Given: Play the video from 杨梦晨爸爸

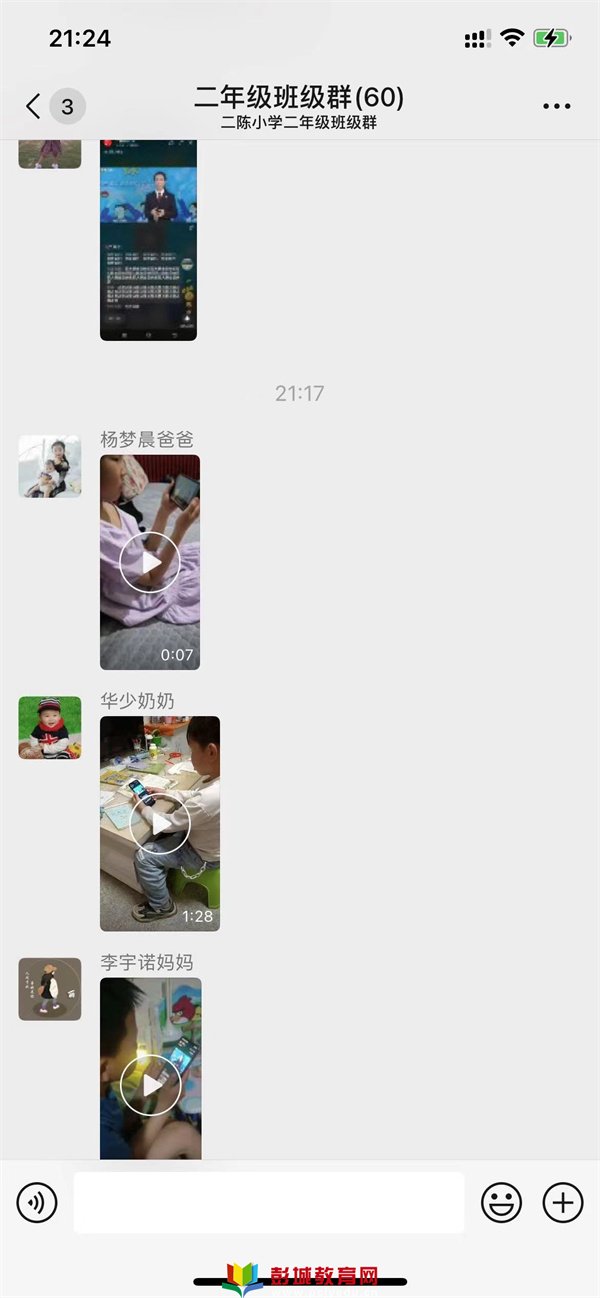Looking at the screenshot, I should coord(150,562).
